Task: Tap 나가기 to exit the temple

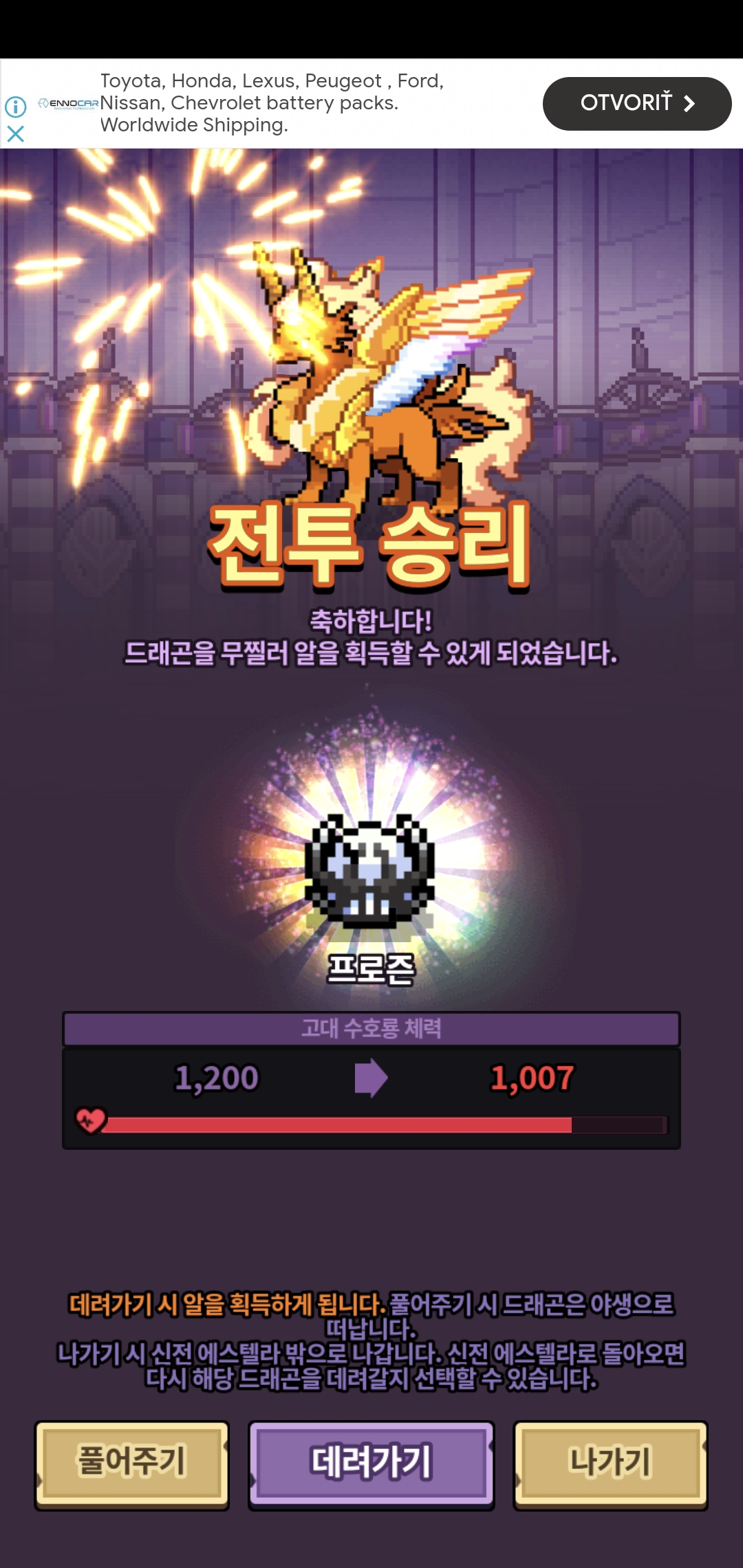Action: [x=610, y=1463]
